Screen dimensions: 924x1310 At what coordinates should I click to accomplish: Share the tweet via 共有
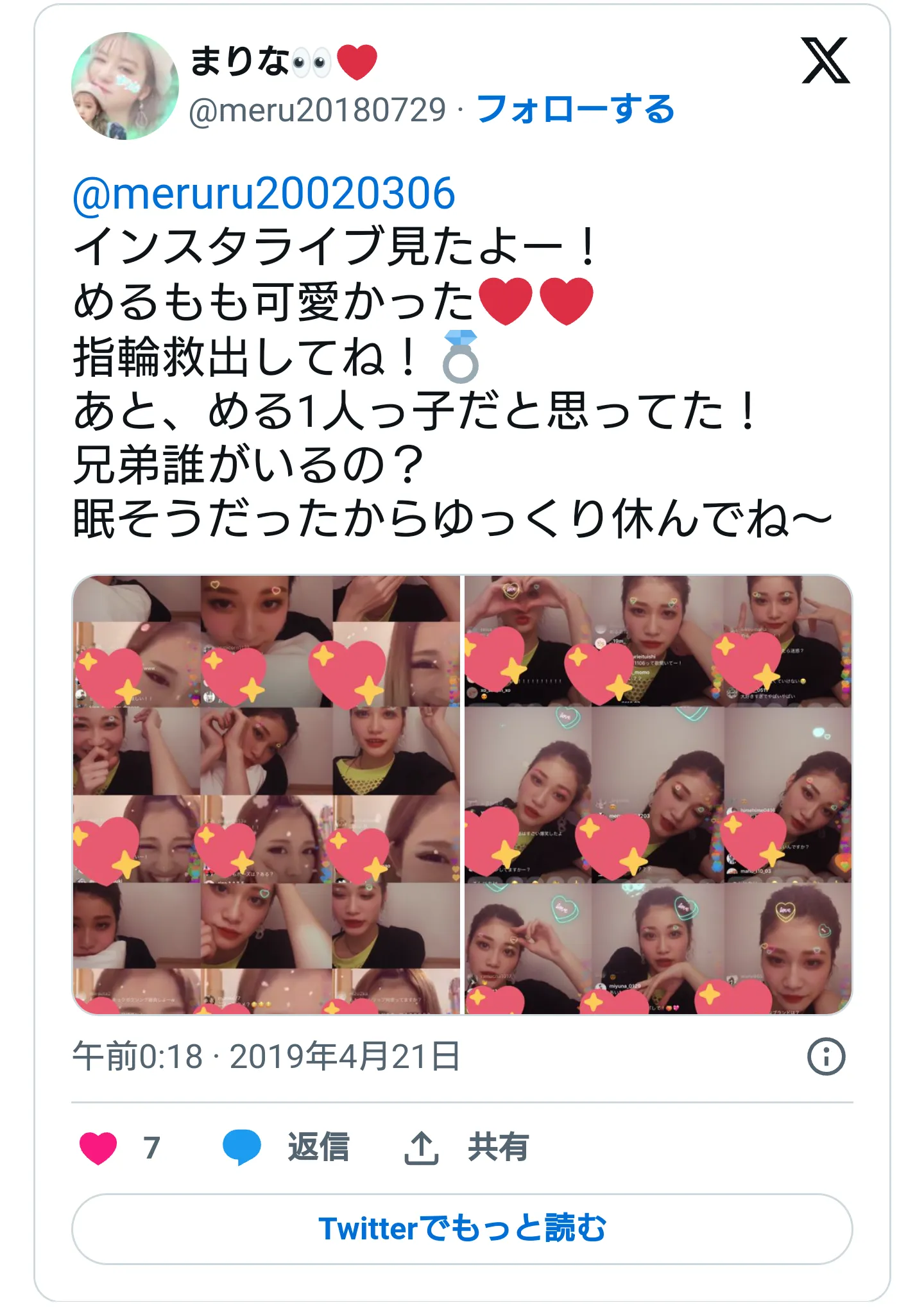click(466, 1148)
